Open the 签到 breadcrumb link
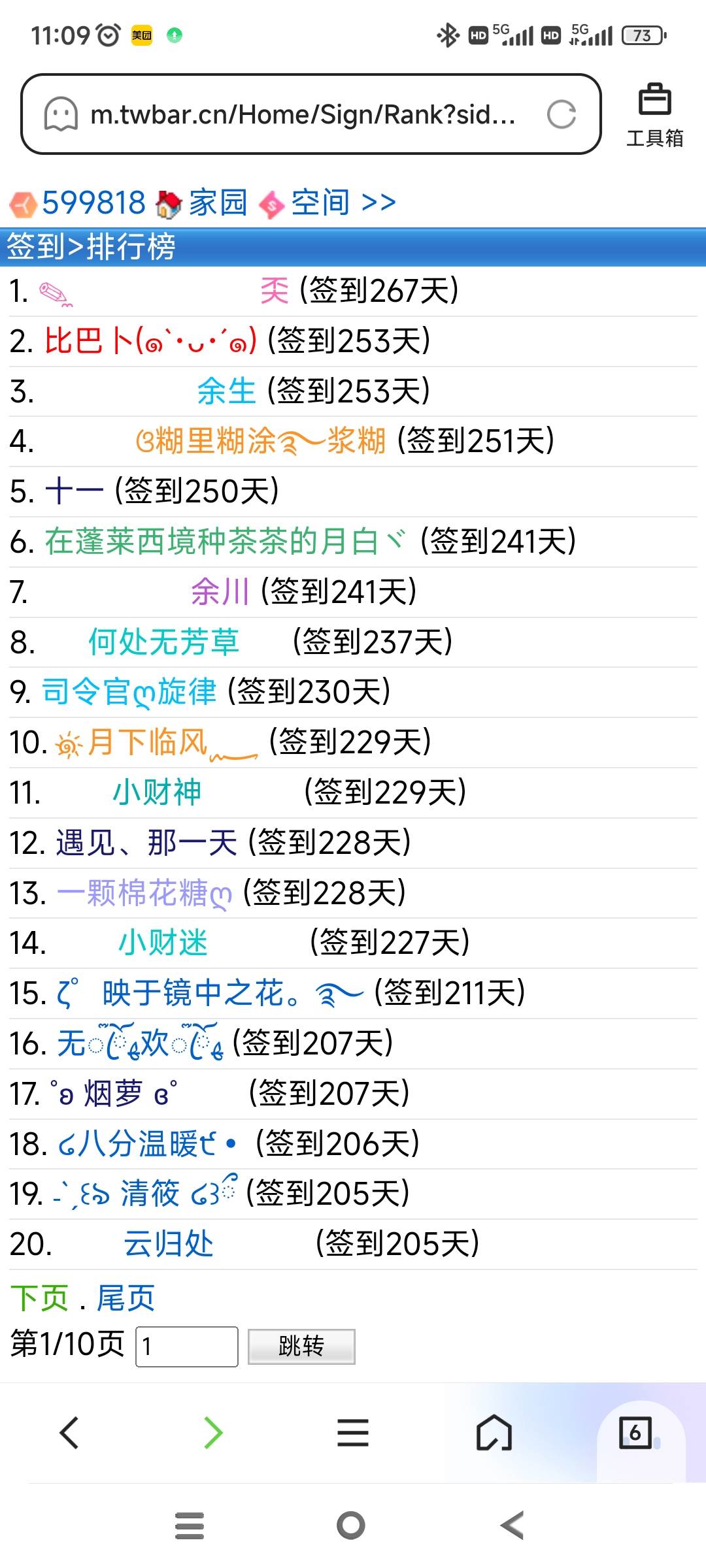 pos(36,247)
